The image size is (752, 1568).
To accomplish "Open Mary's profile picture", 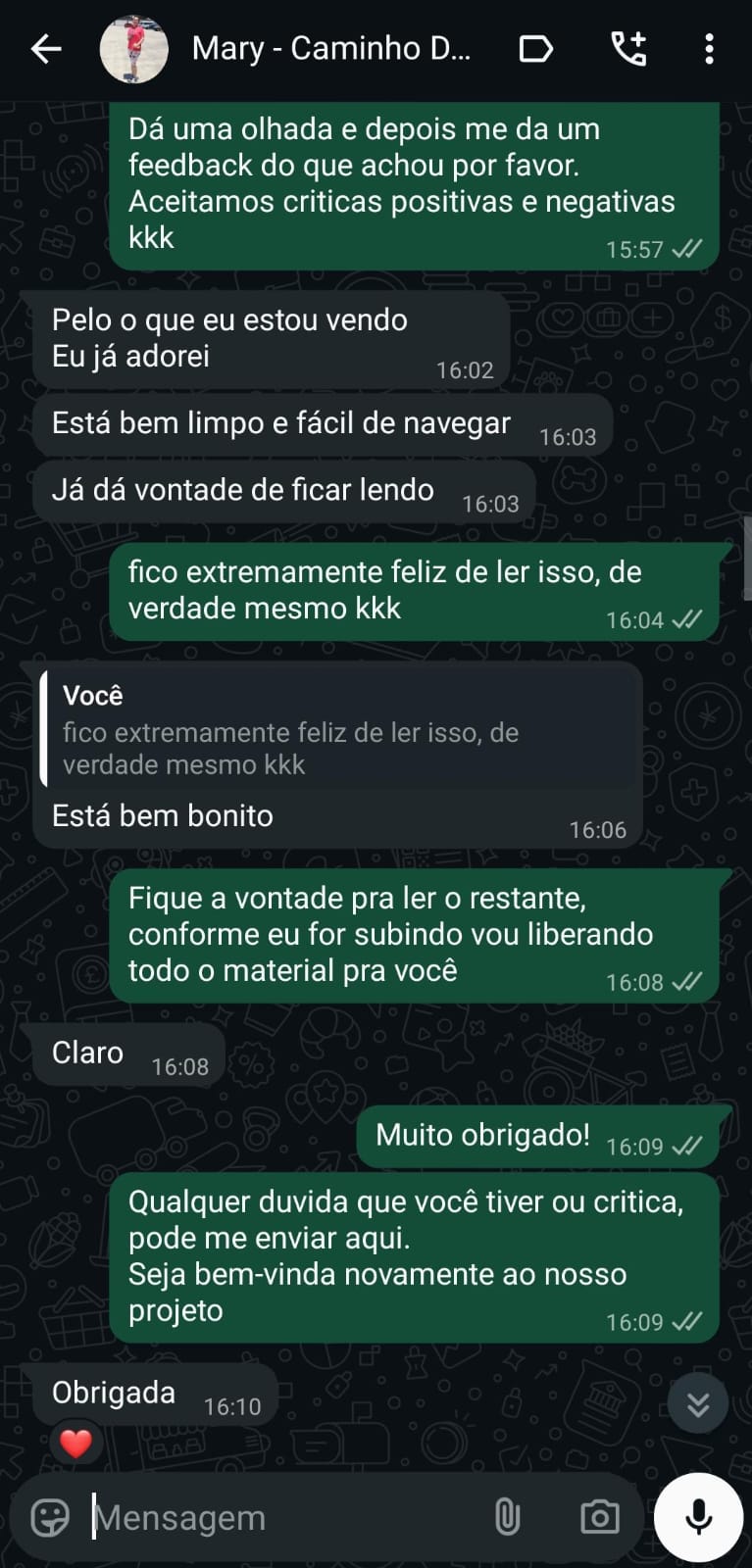I will [x=134, y=49].
